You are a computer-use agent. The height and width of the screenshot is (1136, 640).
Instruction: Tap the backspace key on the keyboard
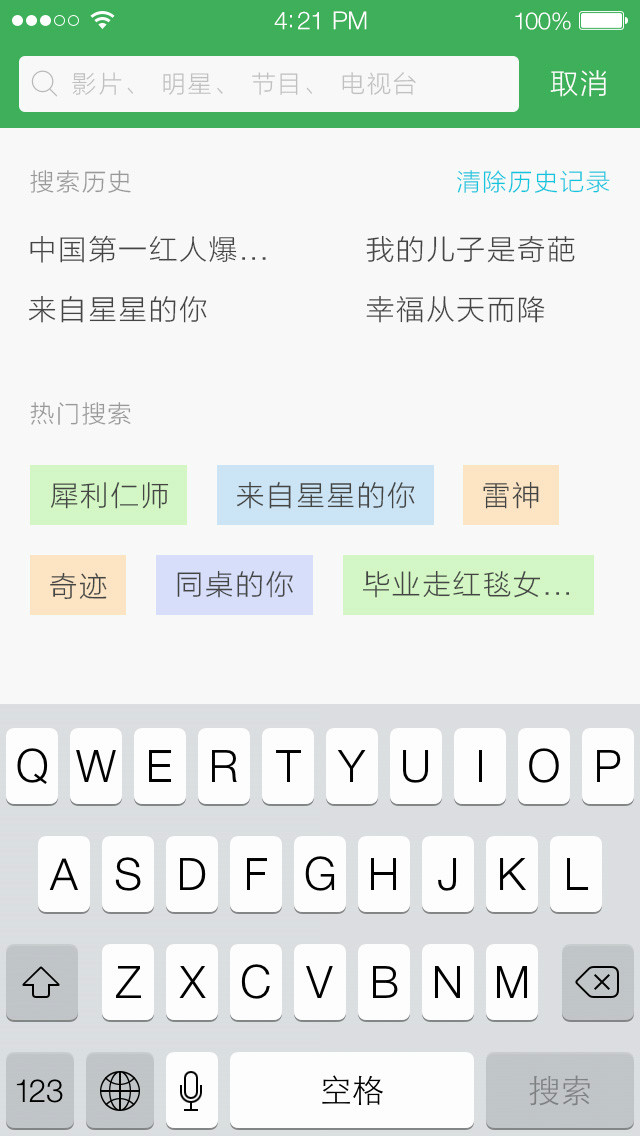pos(598,983)
